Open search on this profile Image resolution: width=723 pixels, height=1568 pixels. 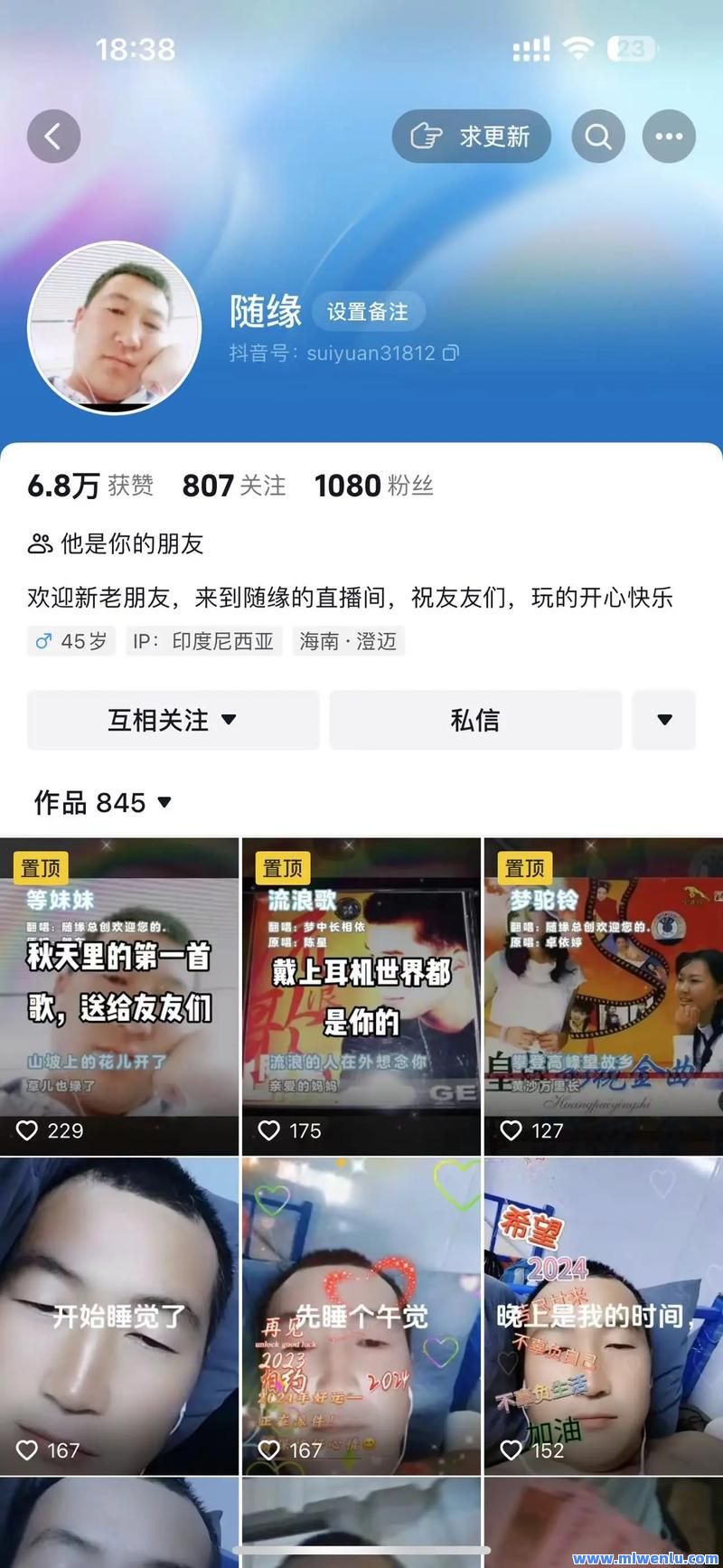598,137
